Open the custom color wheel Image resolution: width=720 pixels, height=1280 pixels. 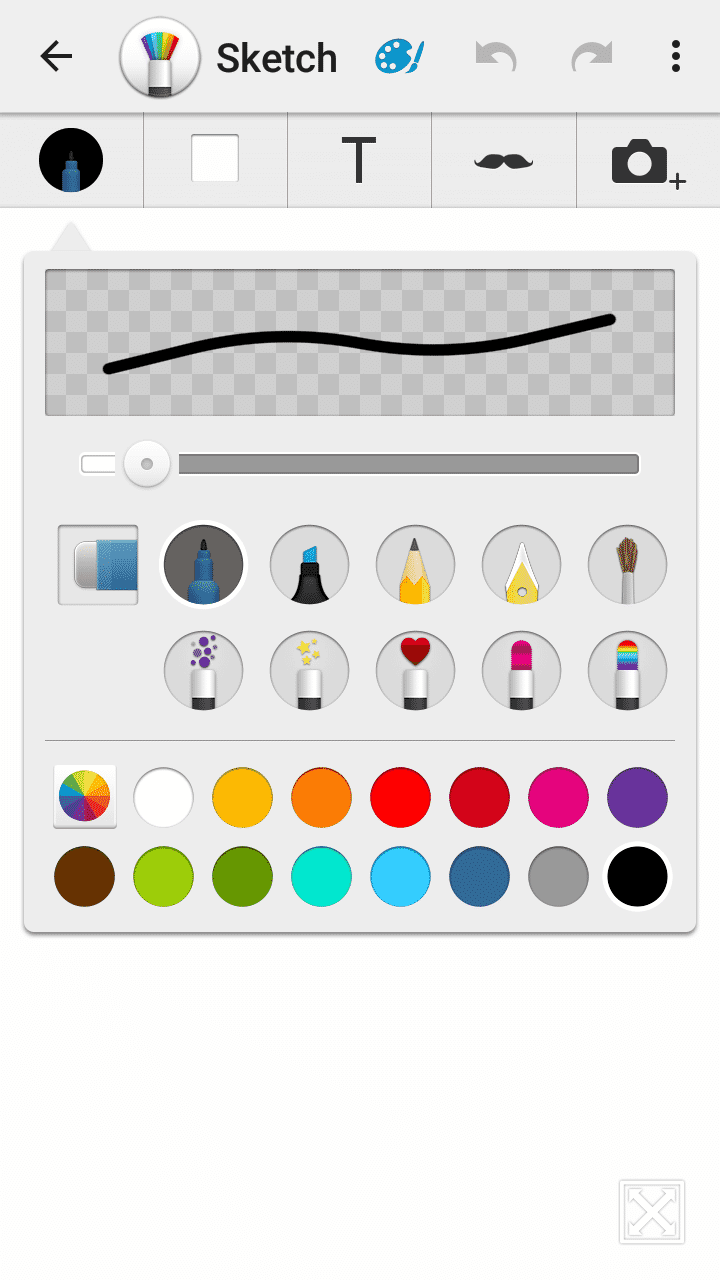click(85, 797)
